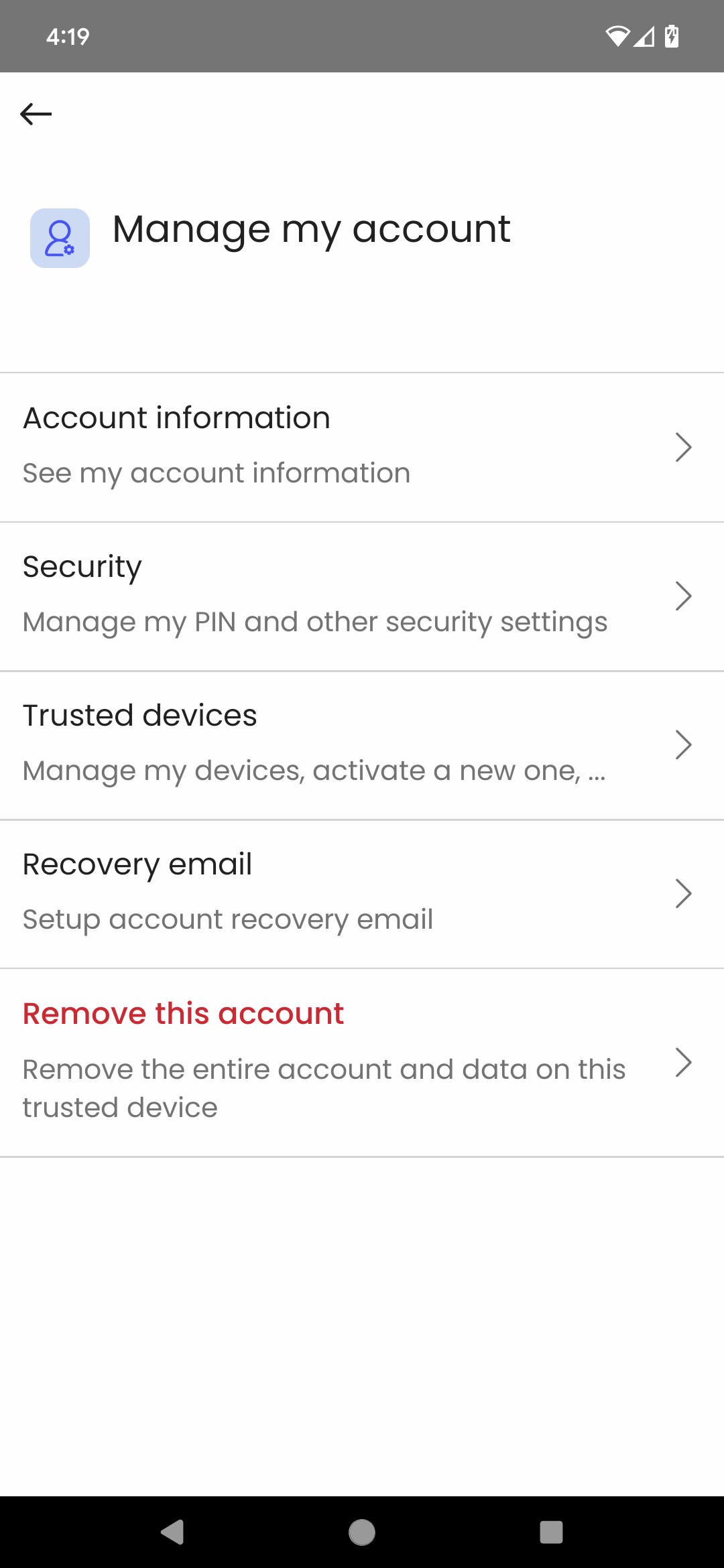The height and width of the screenshot is (1568, 724).
Task: Tap the Manage my account heading
Action: [x=310, y=228]
